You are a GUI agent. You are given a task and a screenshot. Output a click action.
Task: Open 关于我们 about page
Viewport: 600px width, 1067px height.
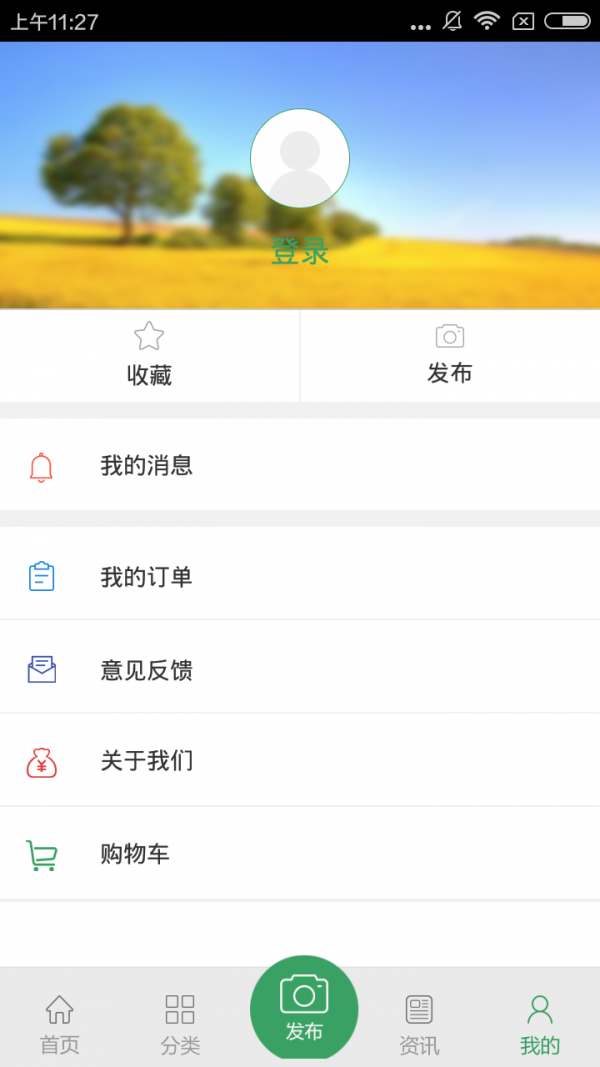coord(300,761)
